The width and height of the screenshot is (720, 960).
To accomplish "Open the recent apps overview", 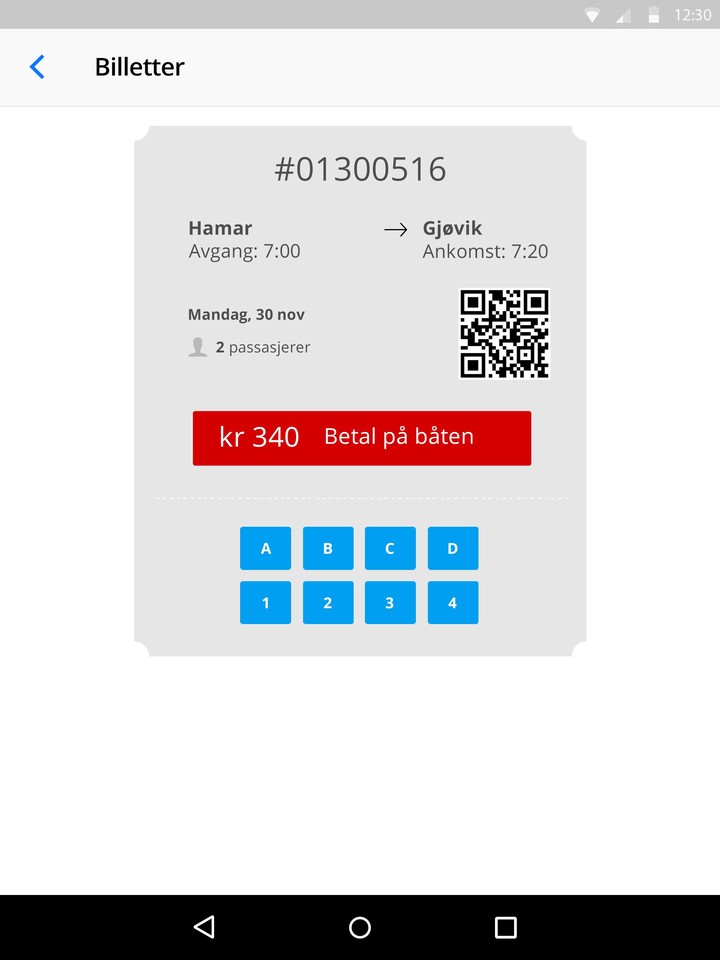I will pyautogui.click(x=506, y=928).
